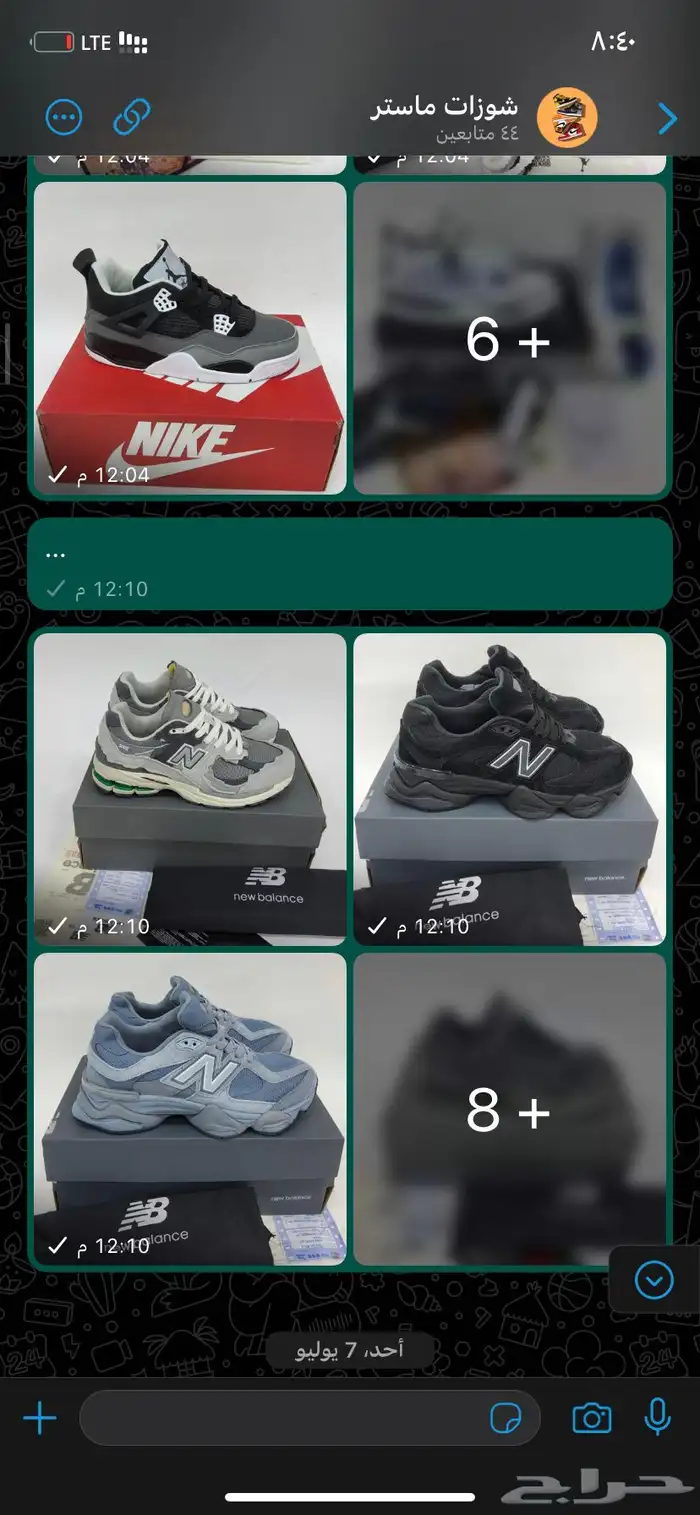View the 8+ more photos tile

[x=509, y=1110]
